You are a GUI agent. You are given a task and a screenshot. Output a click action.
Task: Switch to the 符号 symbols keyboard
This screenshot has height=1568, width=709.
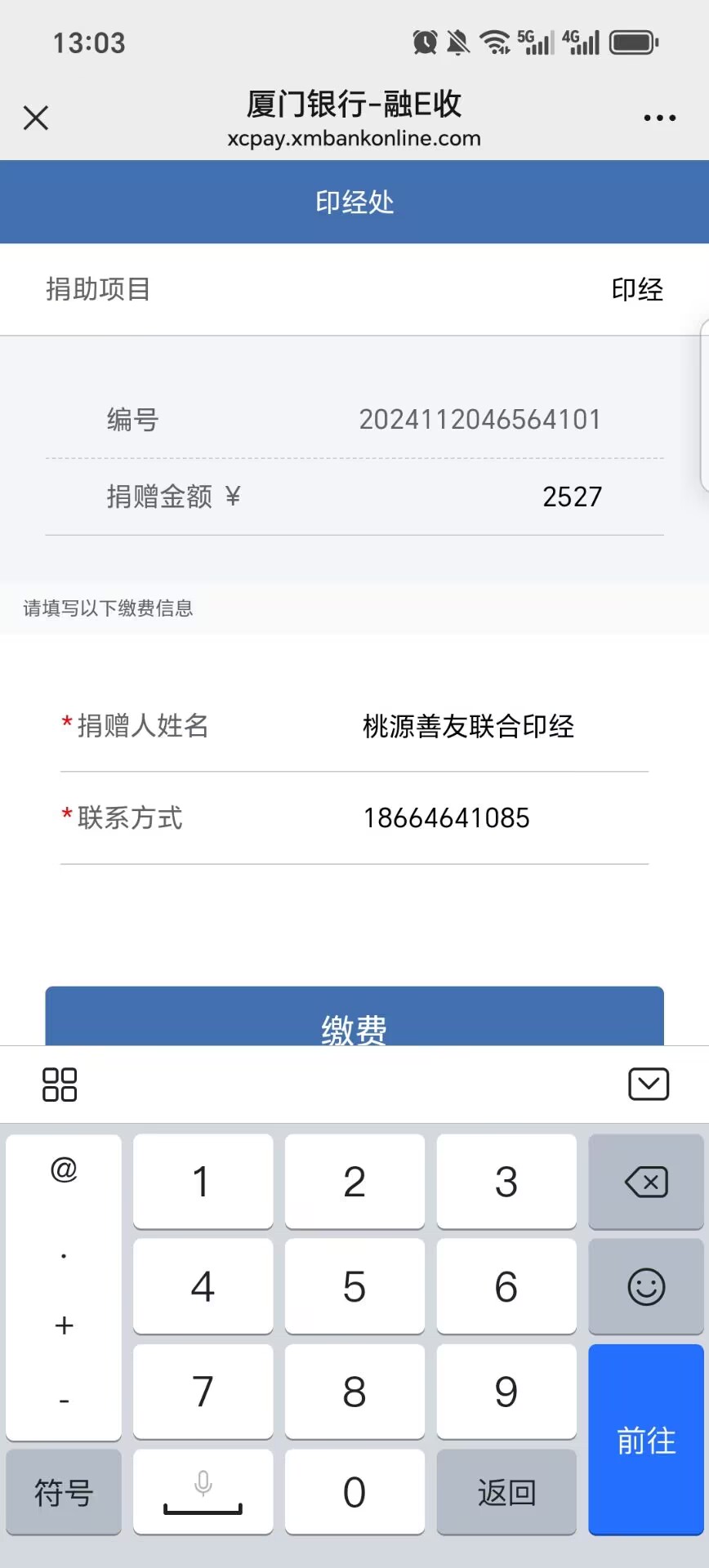click(x=64, y=1492)
